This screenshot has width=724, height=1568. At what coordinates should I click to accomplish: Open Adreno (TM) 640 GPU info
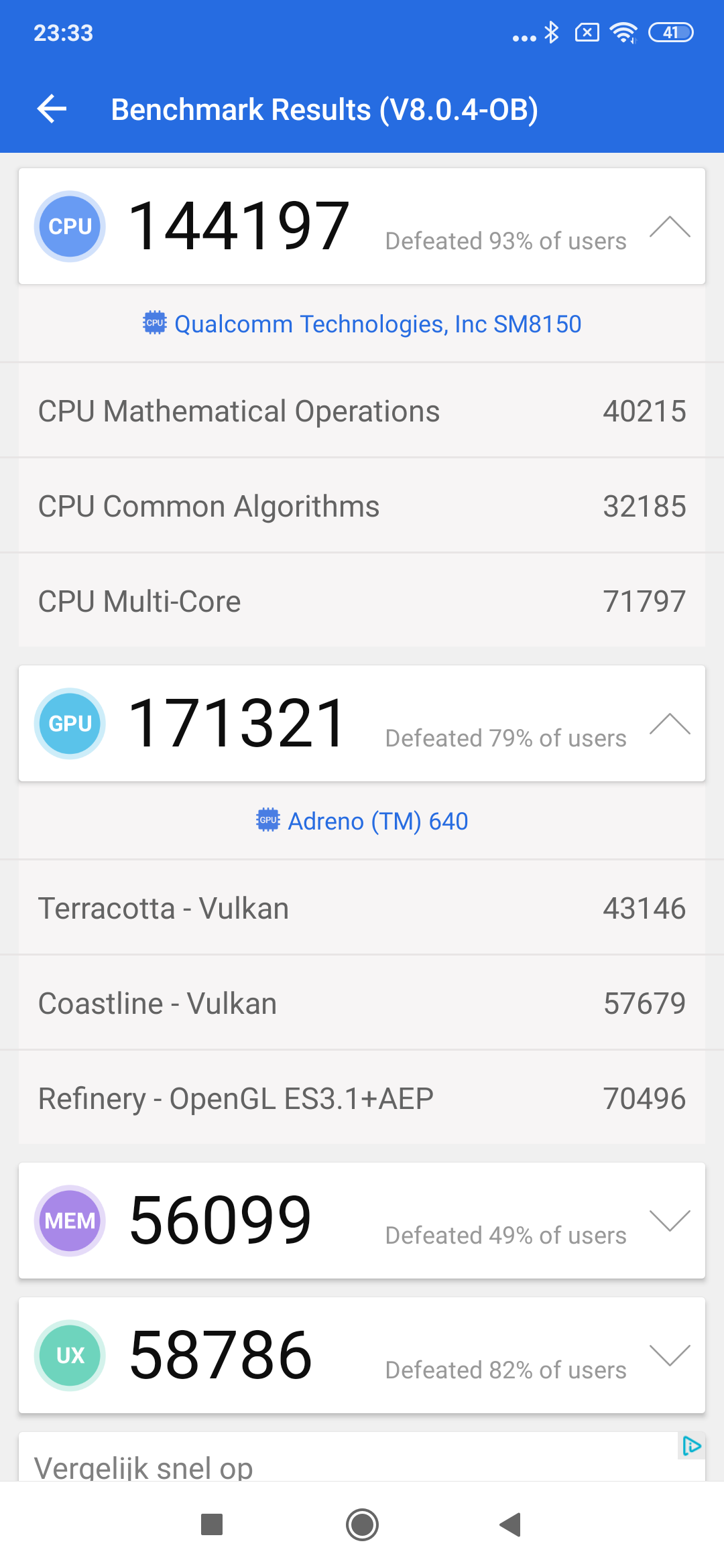tap(362, 822)
